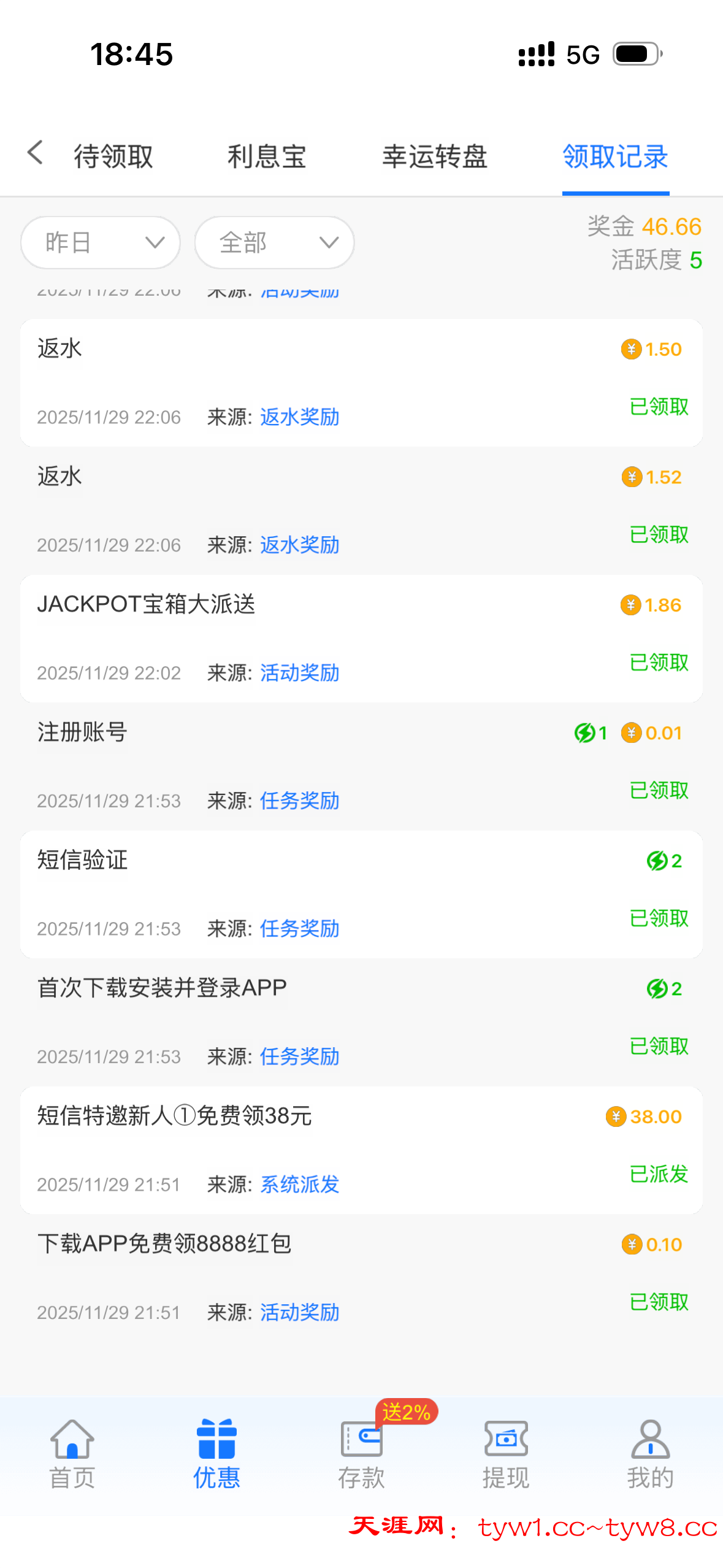723x1568 pixels.
Task: Expand the 全部 type filter dropdown
Action: 275,242
